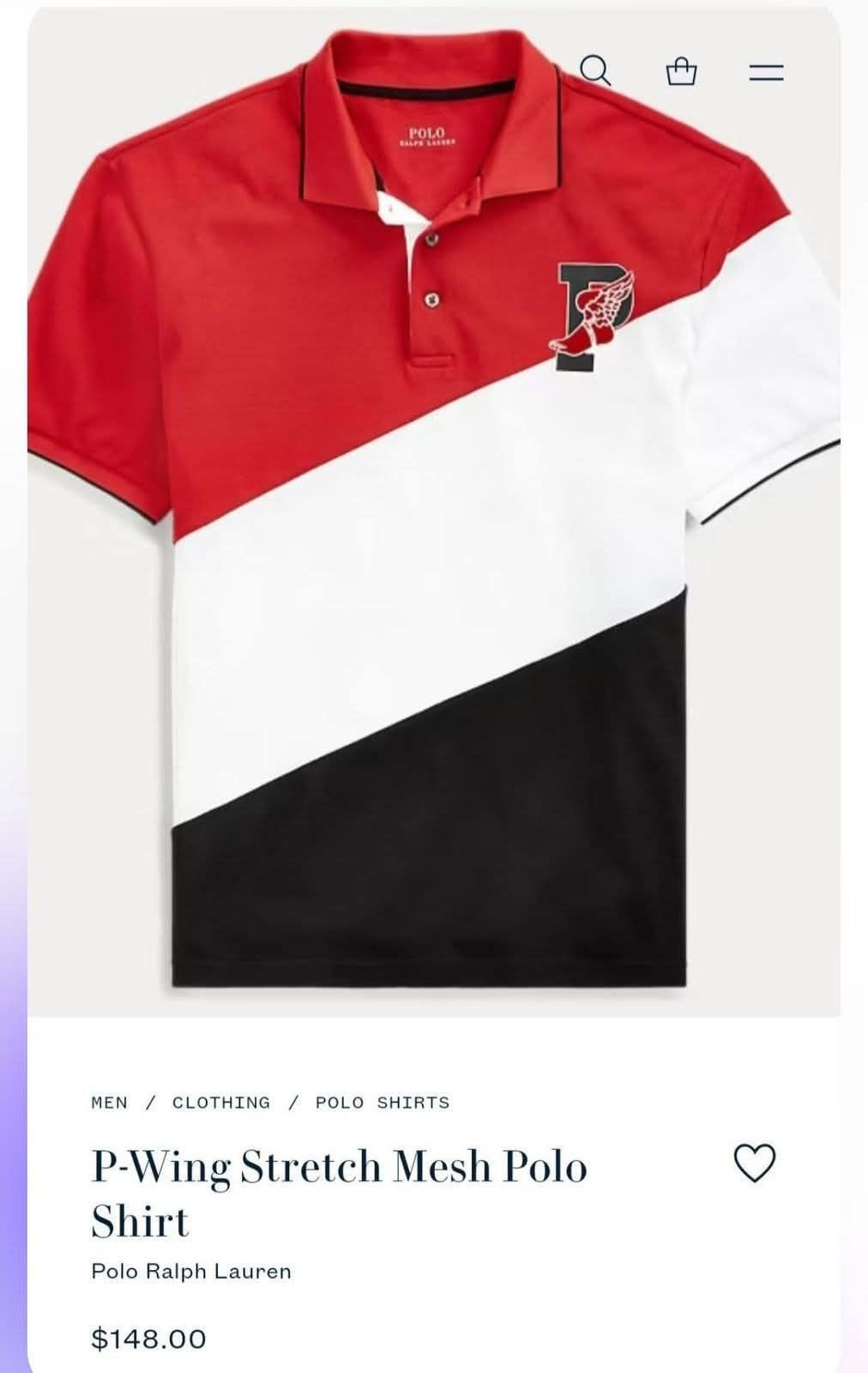Go to the Men breadcrumb
The width and height of the screenshot is (868, 1373).
click(109, 1103)
